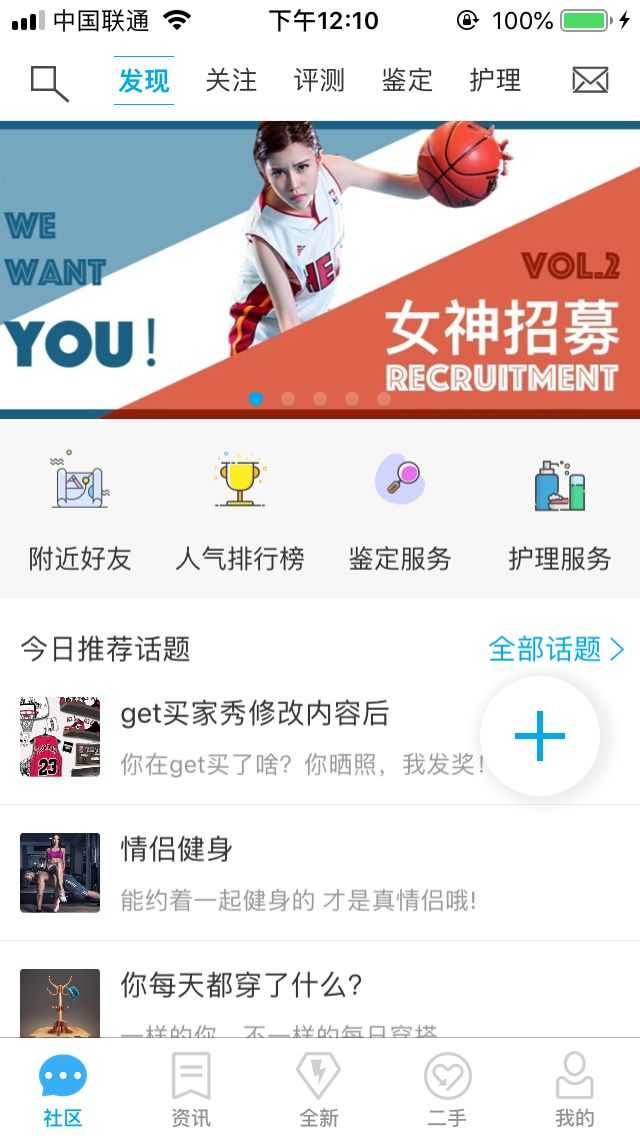Open 附近好友 nearby friends
The image size is (640, 1136).
80,510
